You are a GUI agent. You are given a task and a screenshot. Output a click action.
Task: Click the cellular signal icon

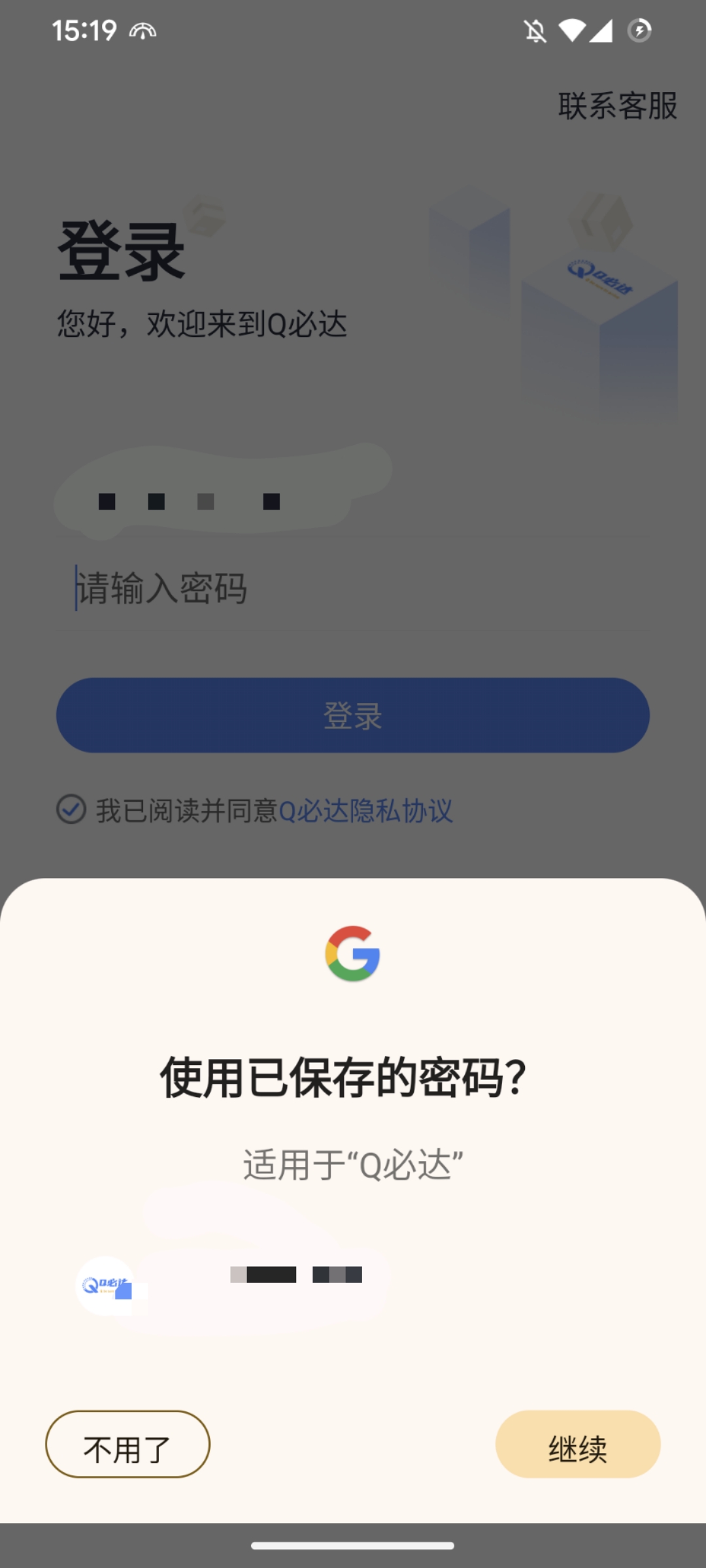click(599, 29)
